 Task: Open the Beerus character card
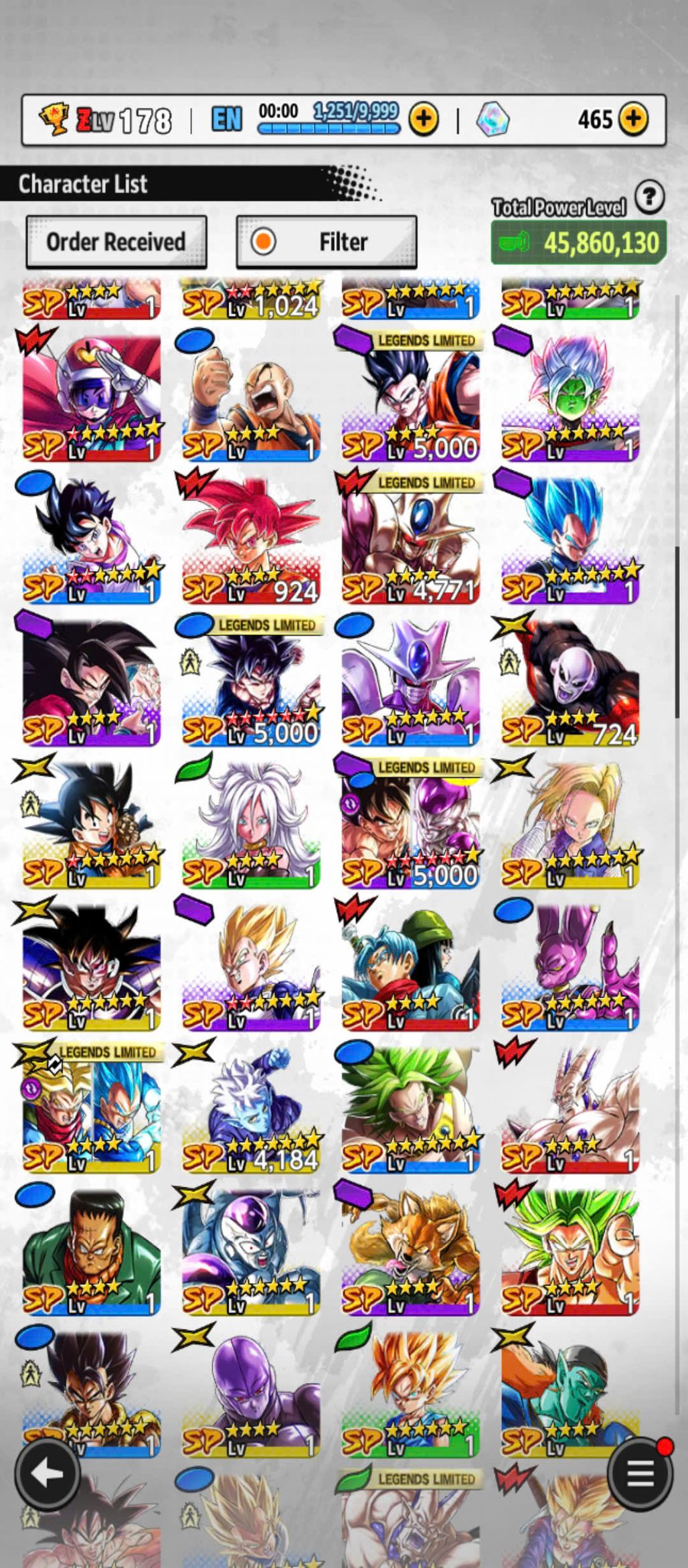[x=570, y=967]
